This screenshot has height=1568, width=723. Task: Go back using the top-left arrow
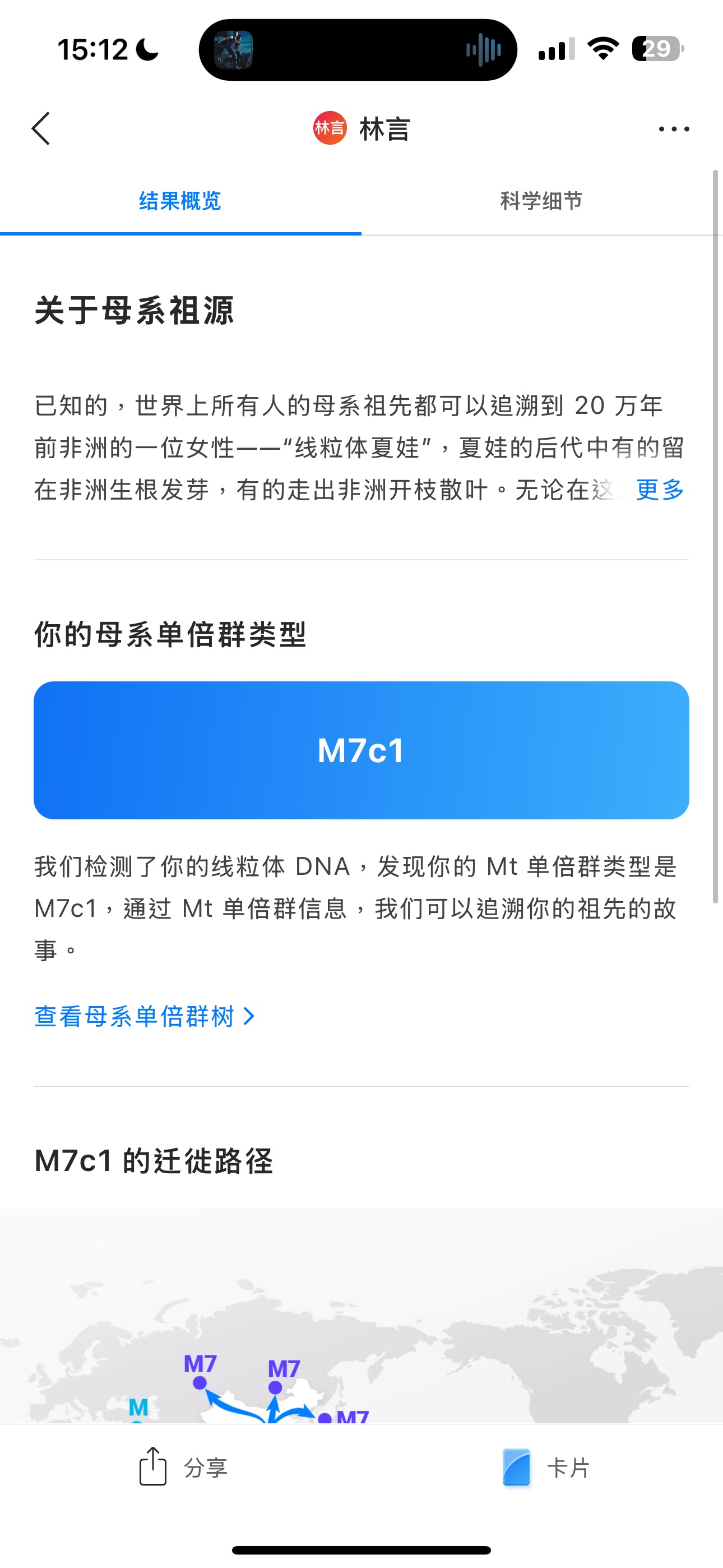tap(41, 128)
